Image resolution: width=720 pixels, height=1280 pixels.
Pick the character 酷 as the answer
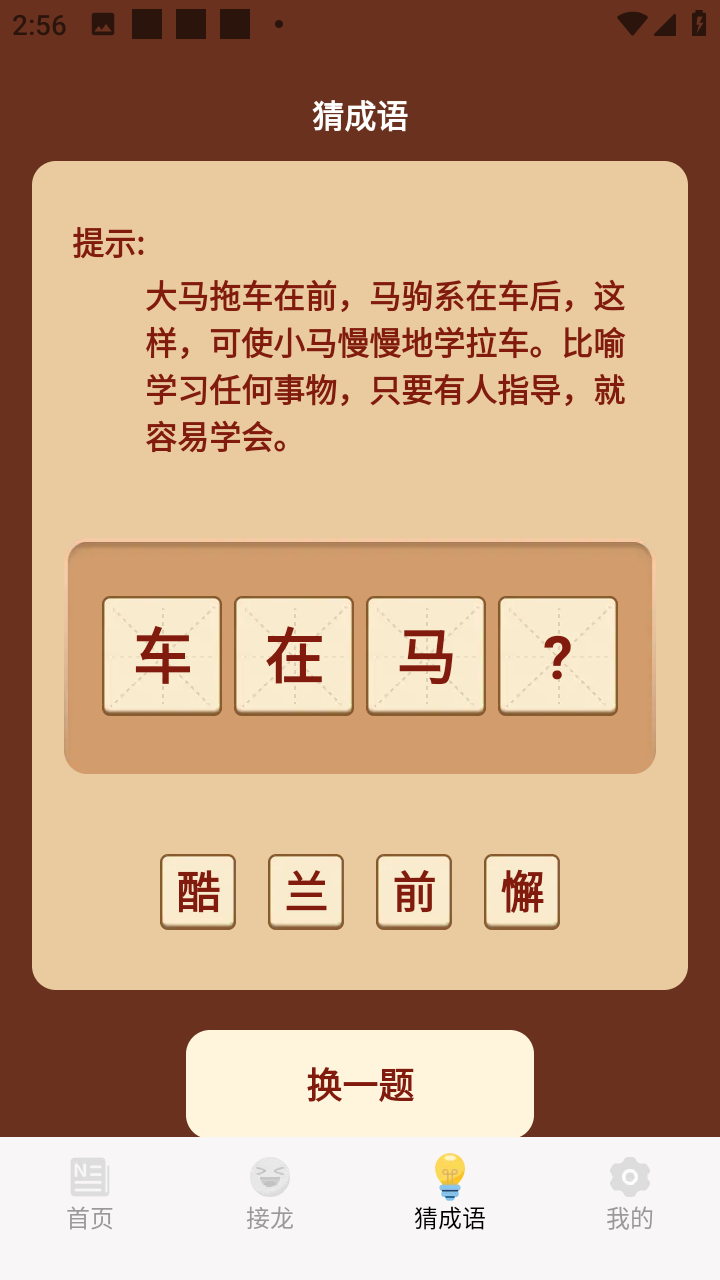[198, 891]
